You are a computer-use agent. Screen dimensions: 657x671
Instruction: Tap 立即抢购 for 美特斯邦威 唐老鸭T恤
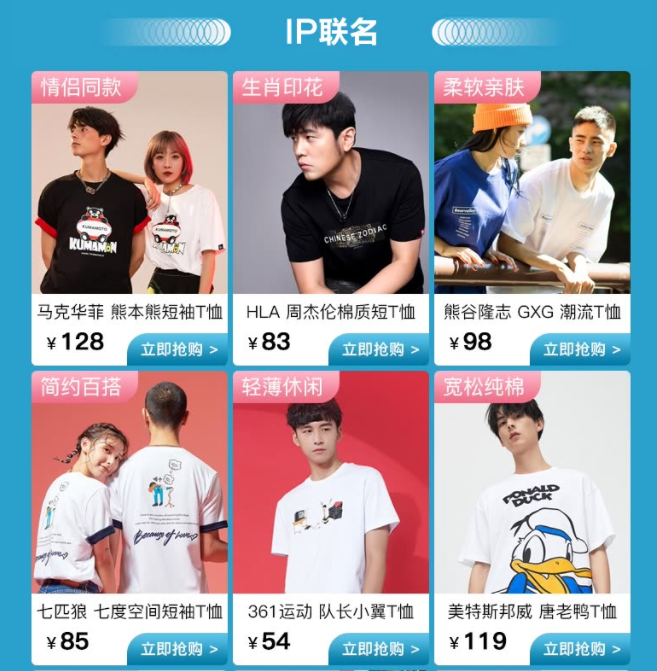[x=581, y=649]
